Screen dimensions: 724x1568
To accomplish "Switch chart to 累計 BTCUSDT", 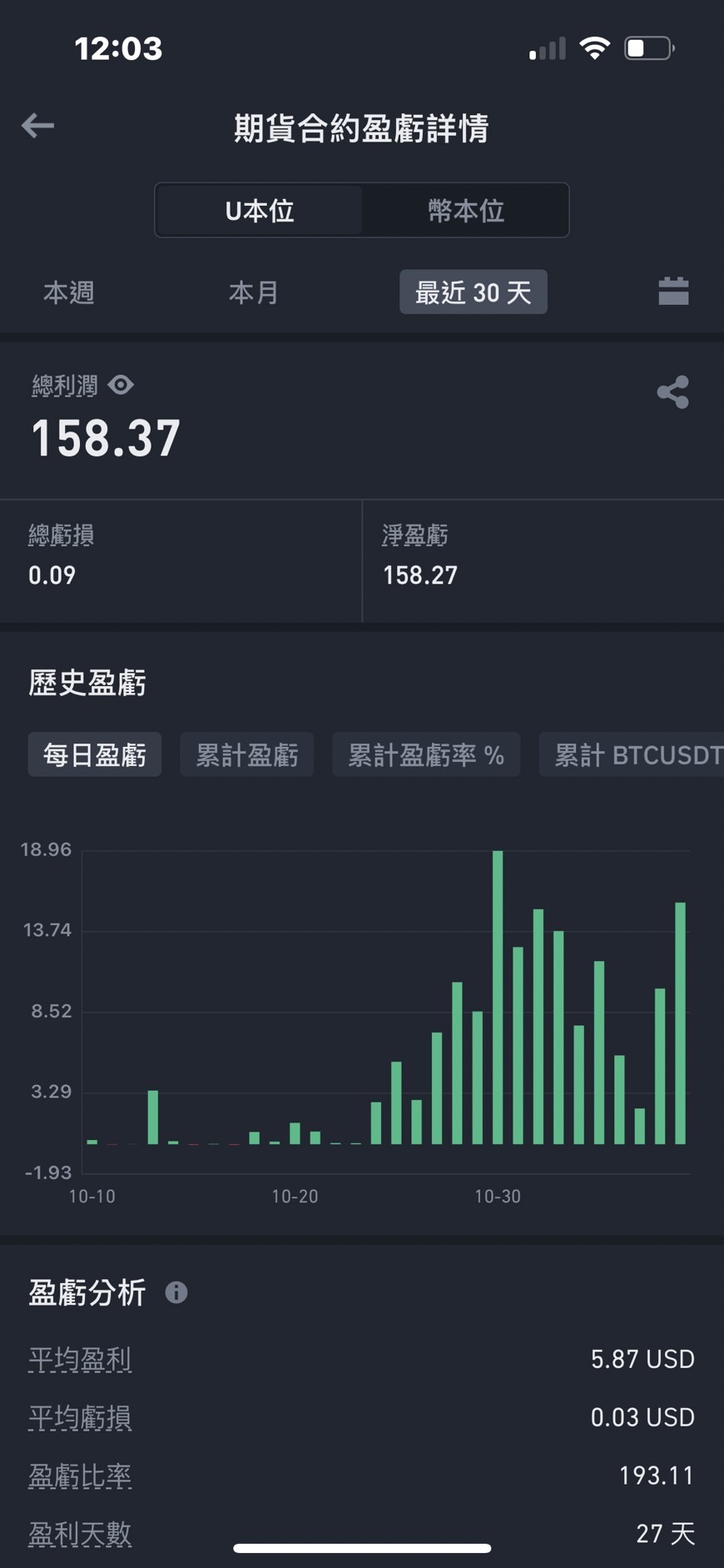I will pos(632,754).
